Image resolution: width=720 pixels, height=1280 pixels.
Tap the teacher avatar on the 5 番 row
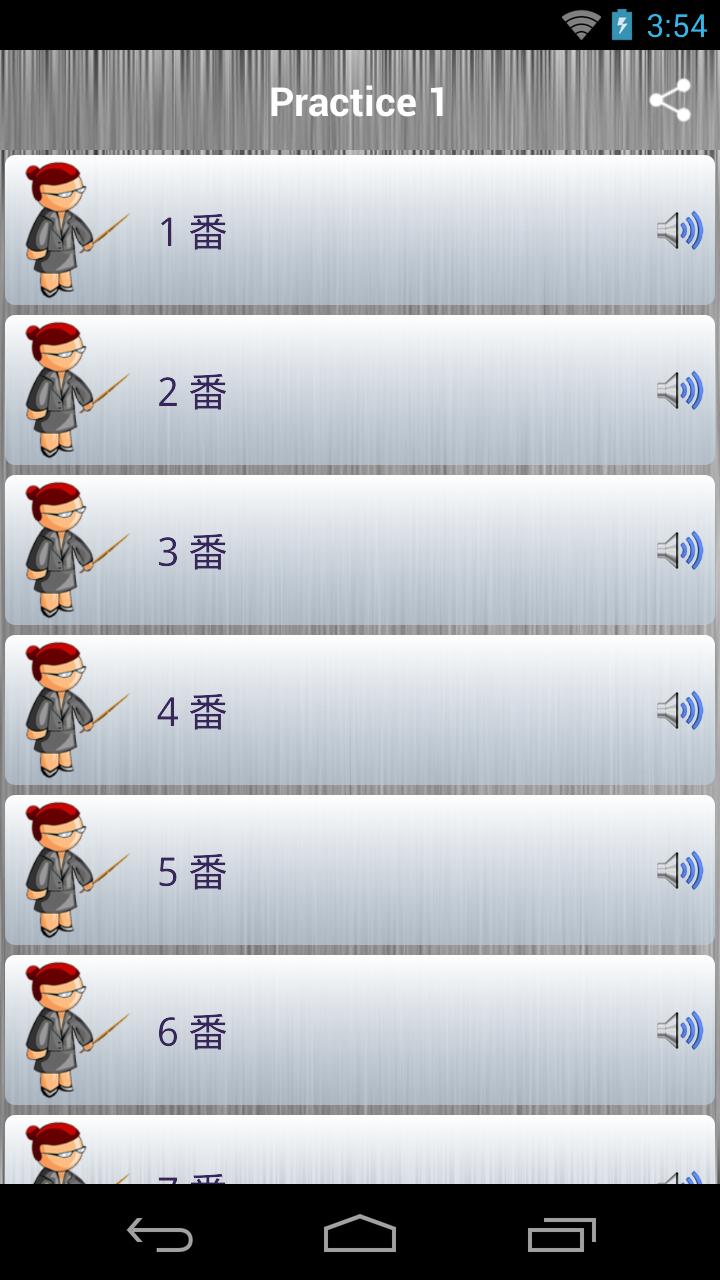coord(57,869)
